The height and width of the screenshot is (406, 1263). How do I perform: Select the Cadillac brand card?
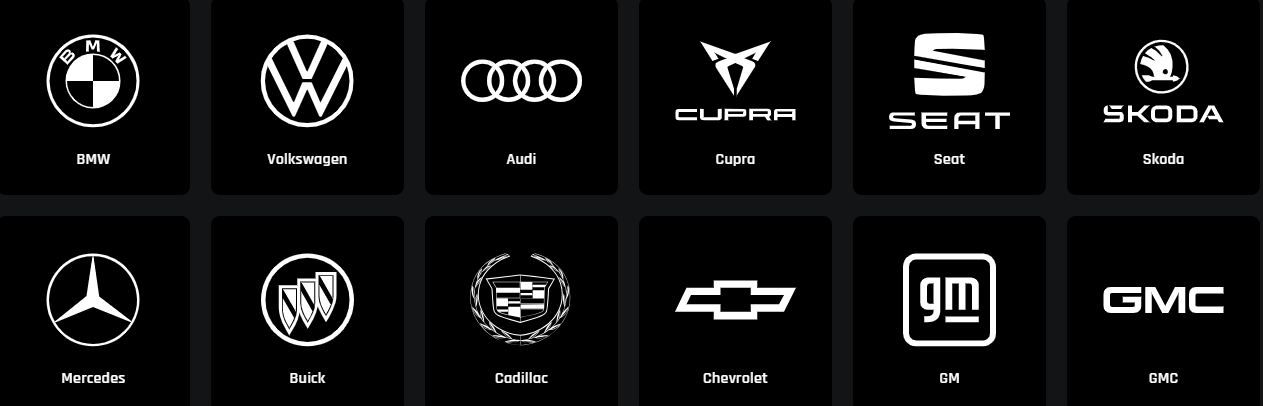click(521, 310)
